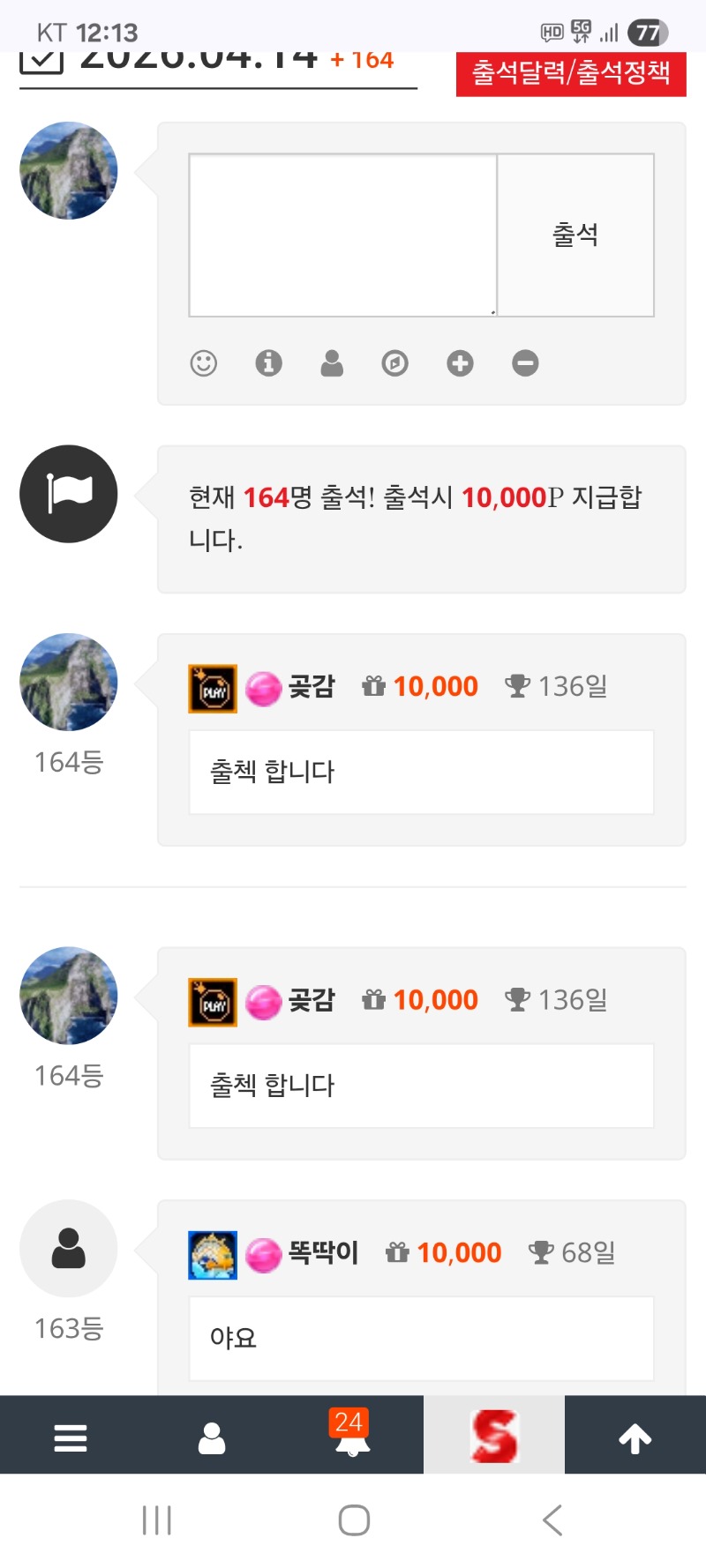Tap the info icon below the text box

coord(268,363)
